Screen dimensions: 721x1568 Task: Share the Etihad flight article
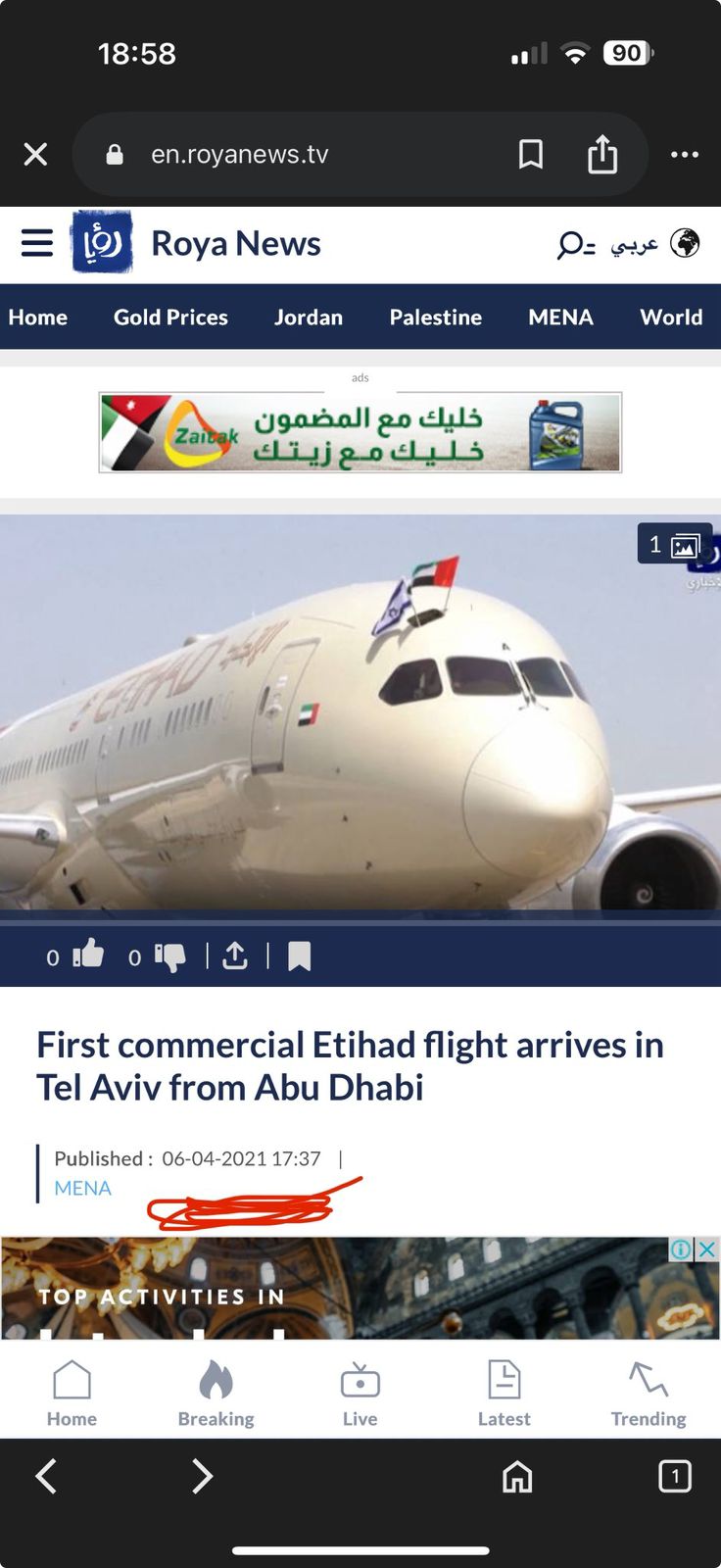[235, 955]
